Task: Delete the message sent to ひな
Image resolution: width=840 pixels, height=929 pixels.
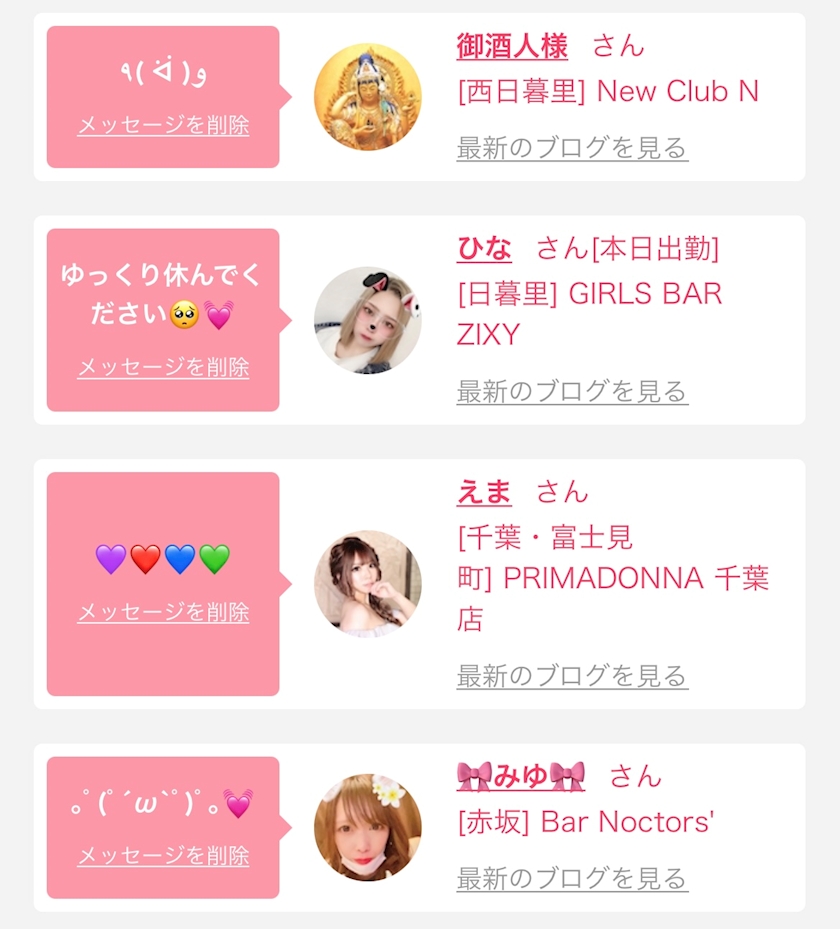Action: click(x=163, y=367)
